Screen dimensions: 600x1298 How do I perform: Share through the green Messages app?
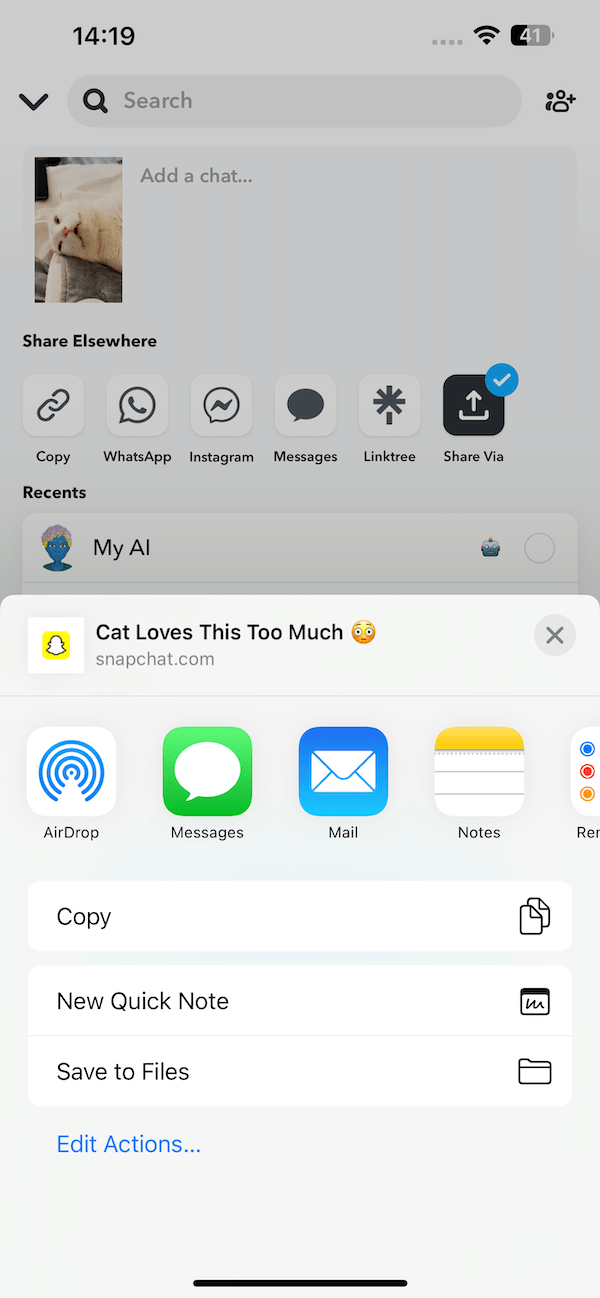207,771
